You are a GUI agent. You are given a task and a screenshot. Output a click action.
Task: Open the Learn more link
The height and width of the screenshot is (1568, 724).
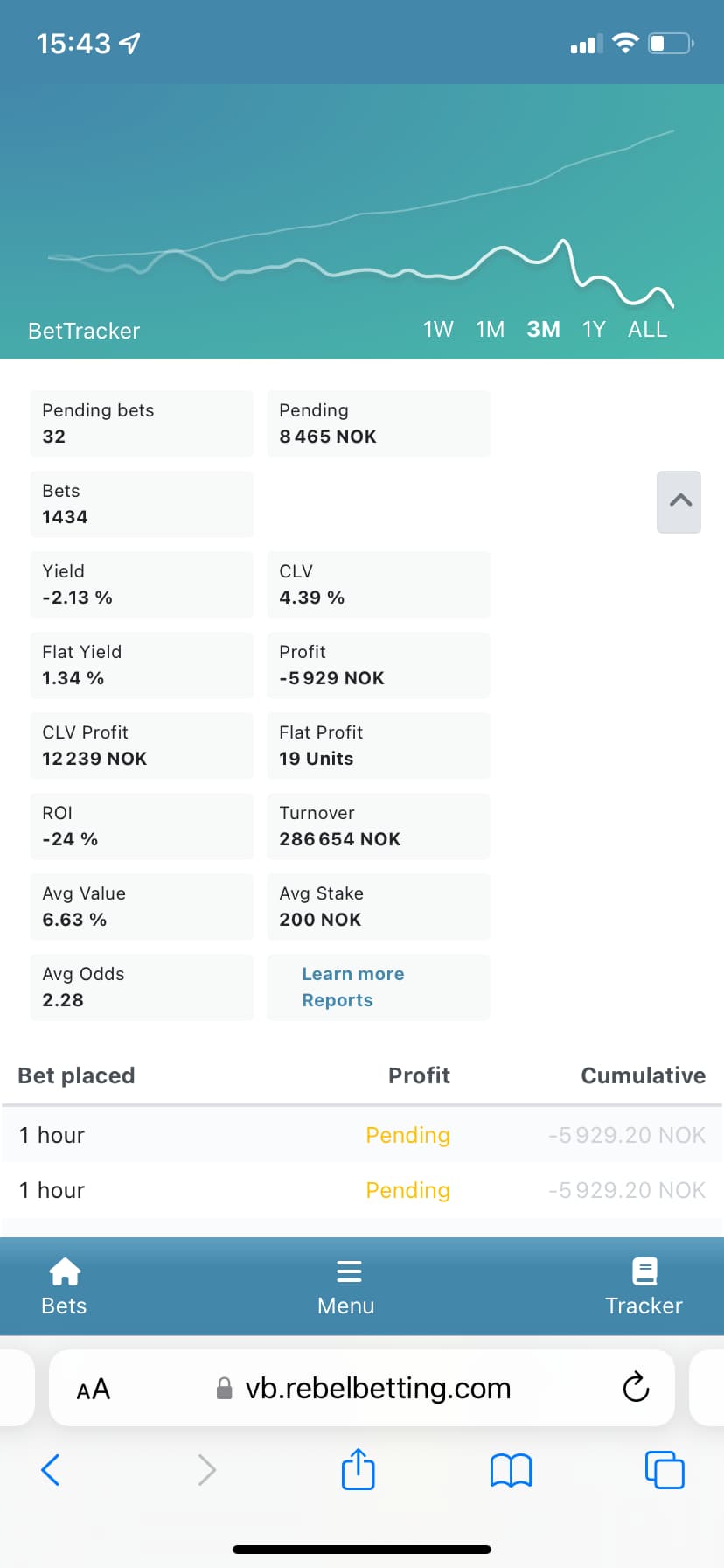353,974
